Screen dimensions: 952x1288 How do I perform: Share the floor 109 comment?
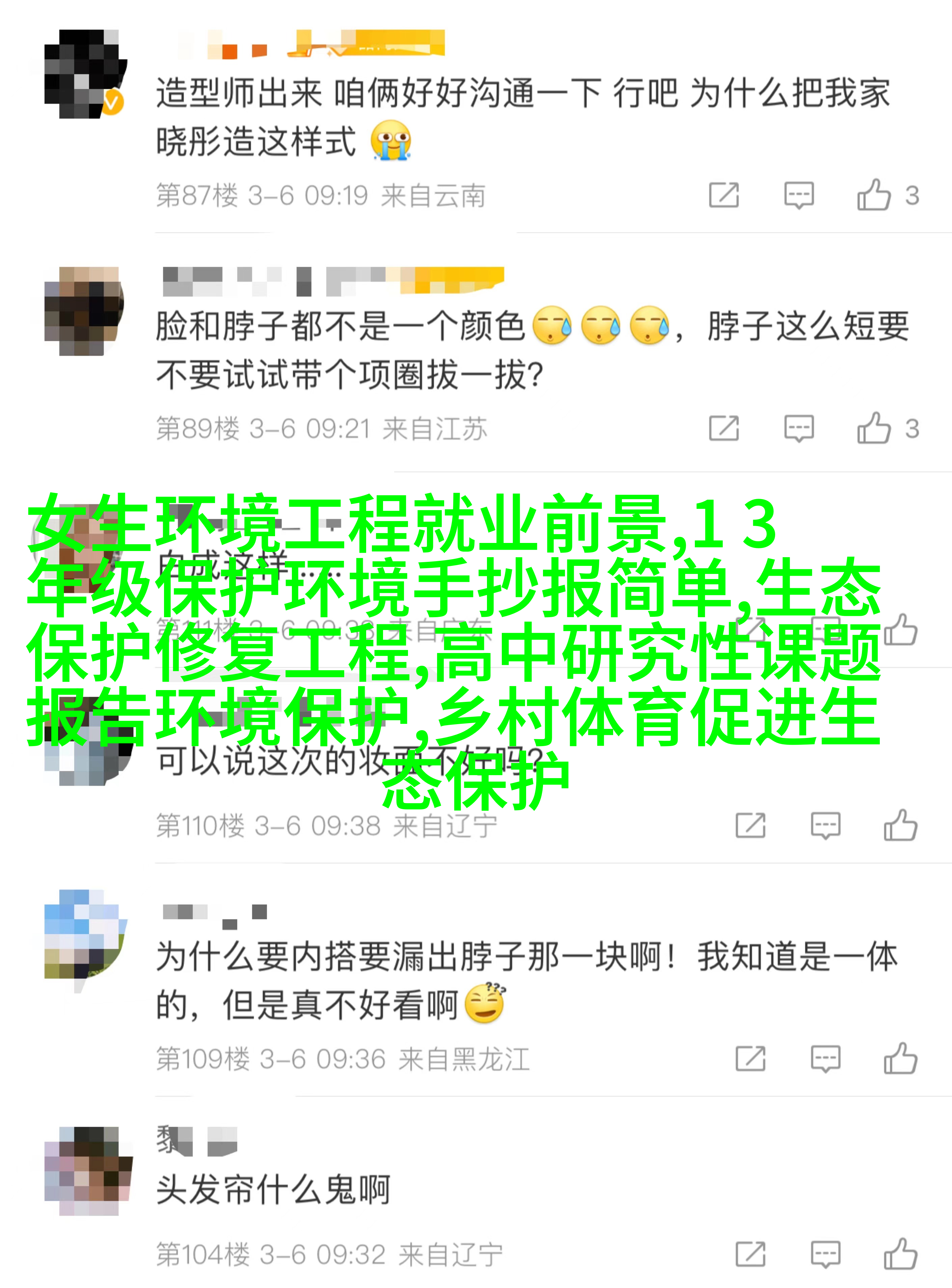[750, 1059]
